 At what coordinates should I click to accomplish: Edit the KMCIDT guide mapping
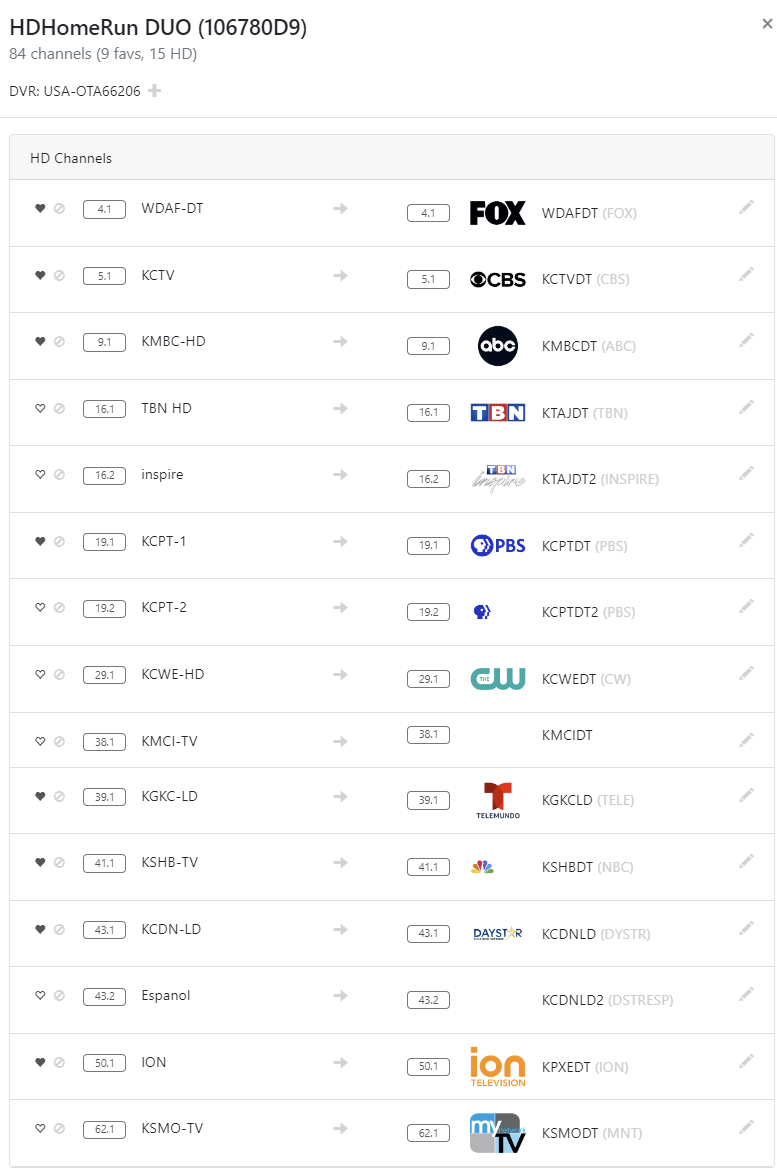746,740
